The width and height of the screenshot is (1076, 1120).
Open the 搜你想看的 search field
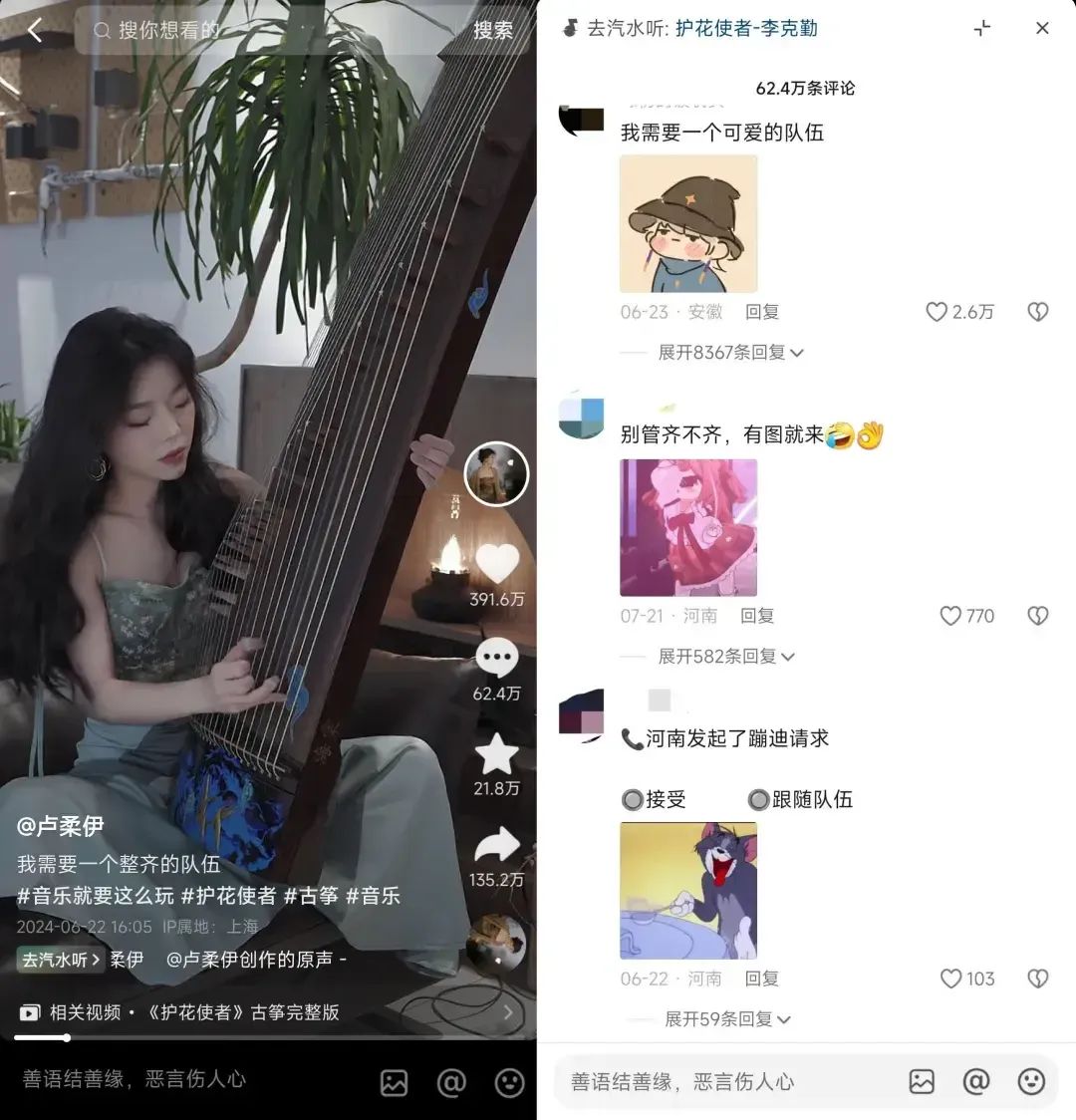tap(269, 30)
